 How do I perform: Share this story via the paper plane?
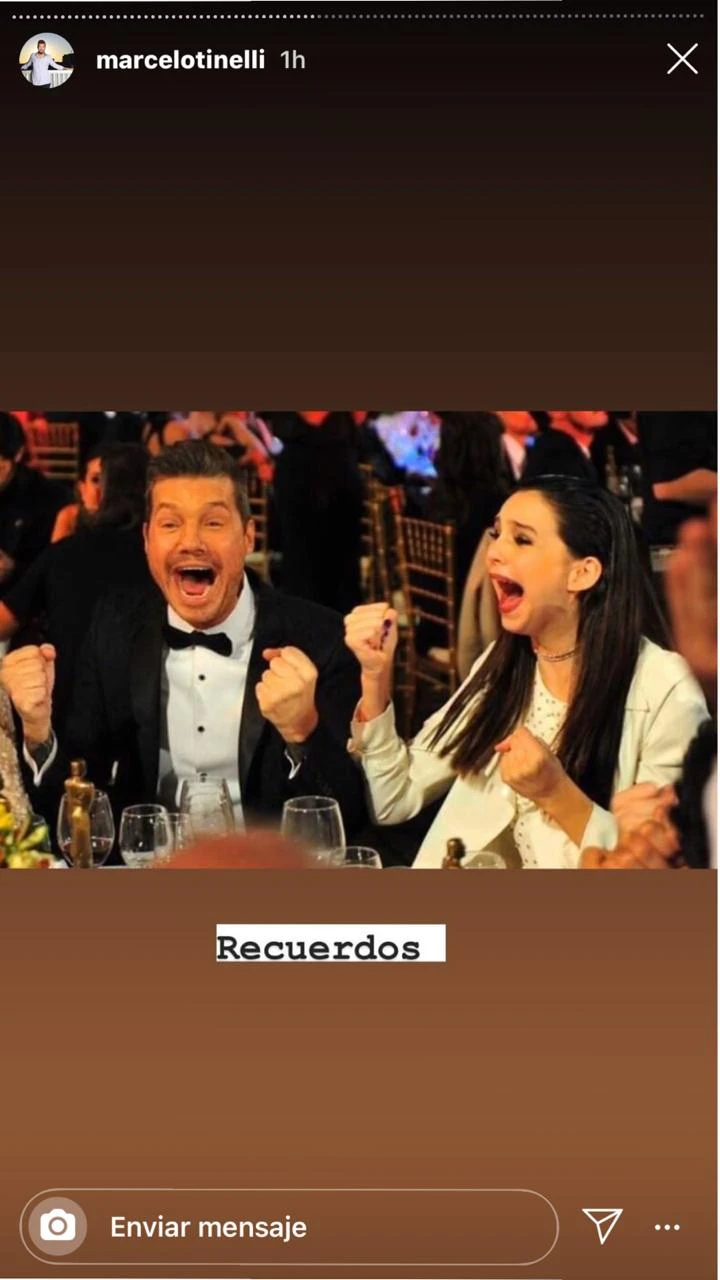coord(602,1226)
